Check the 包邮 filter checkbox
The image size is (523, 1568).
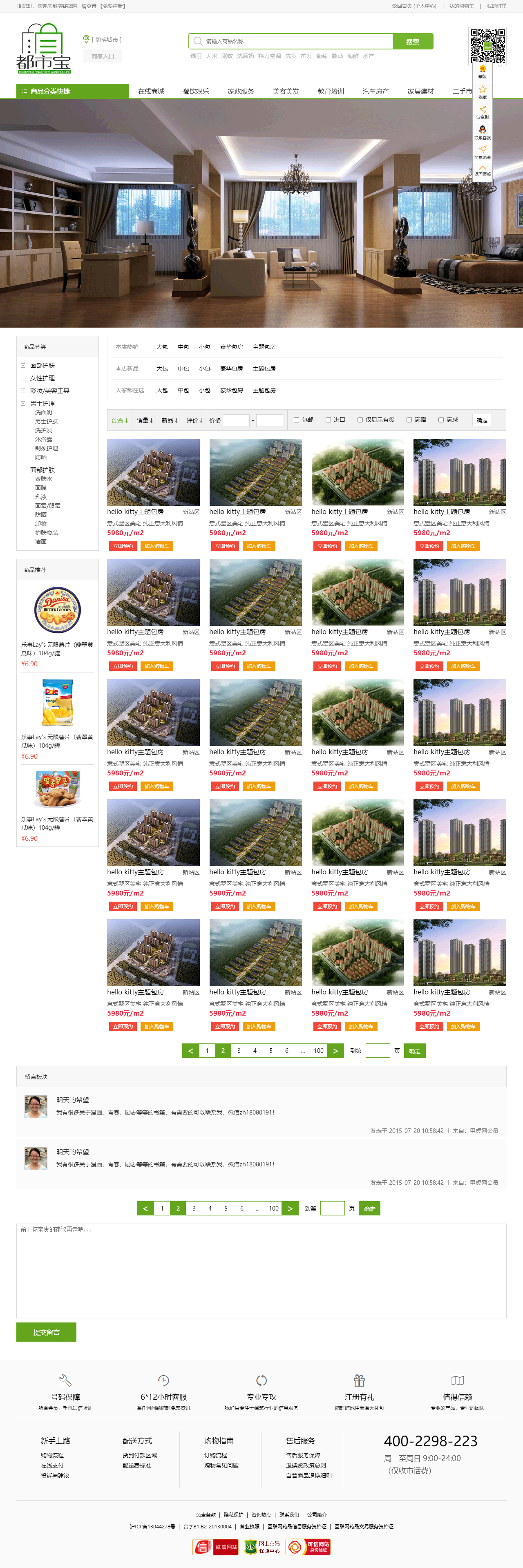click(x=297, y=420)
